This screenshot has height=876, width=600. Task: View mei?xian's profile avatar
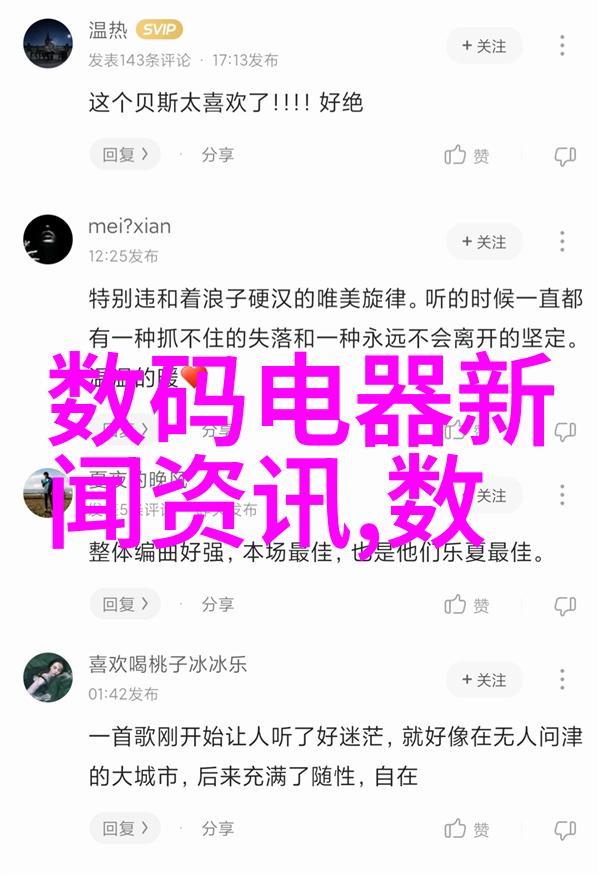pyautogui.click(x=47, y=240)
